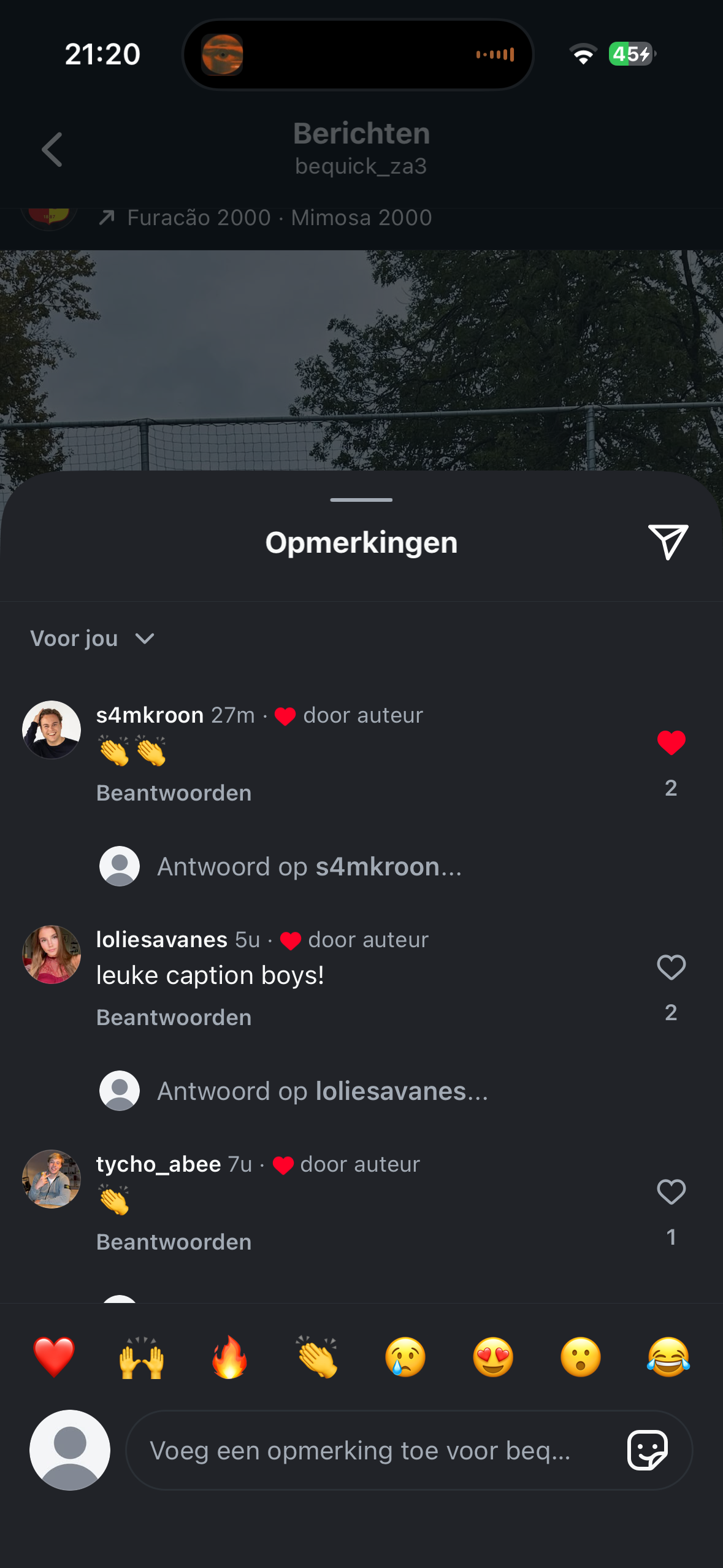Like loliesavanes' comment
The image size is (723, 1568).
(671, 967)
